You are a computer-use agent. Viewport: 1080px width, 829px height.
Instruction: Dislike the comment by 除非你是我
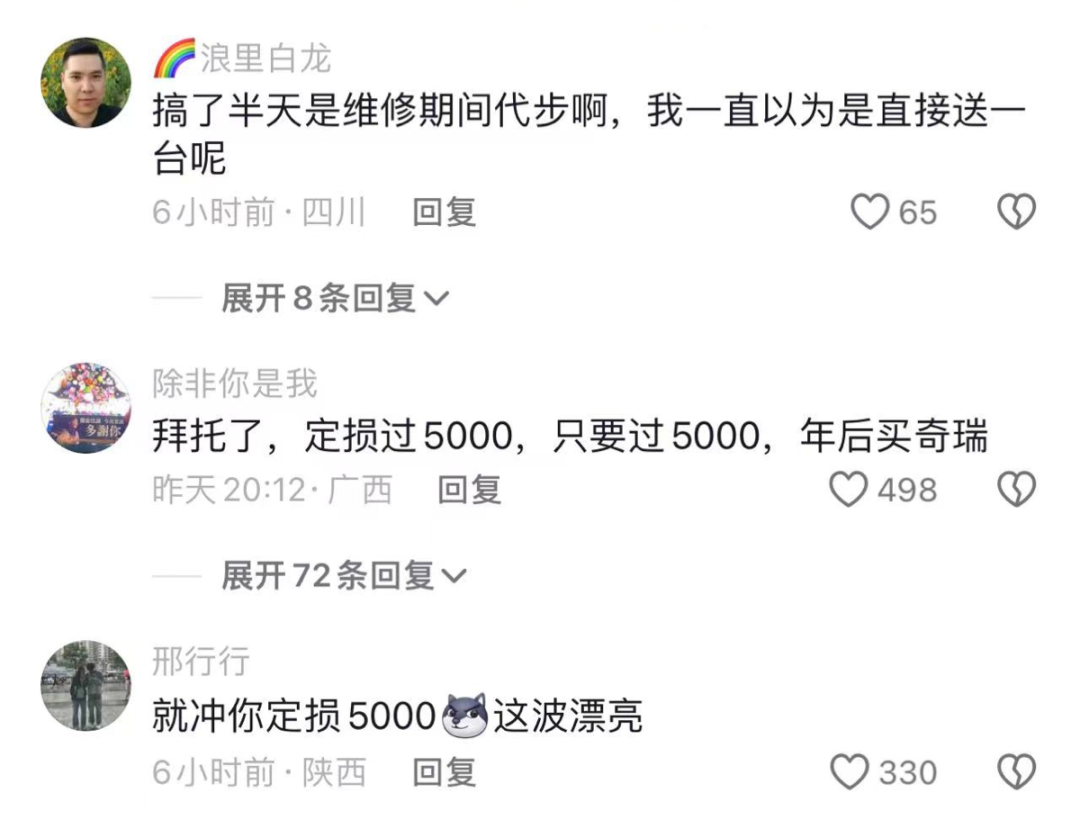[x=1017, y=489]
